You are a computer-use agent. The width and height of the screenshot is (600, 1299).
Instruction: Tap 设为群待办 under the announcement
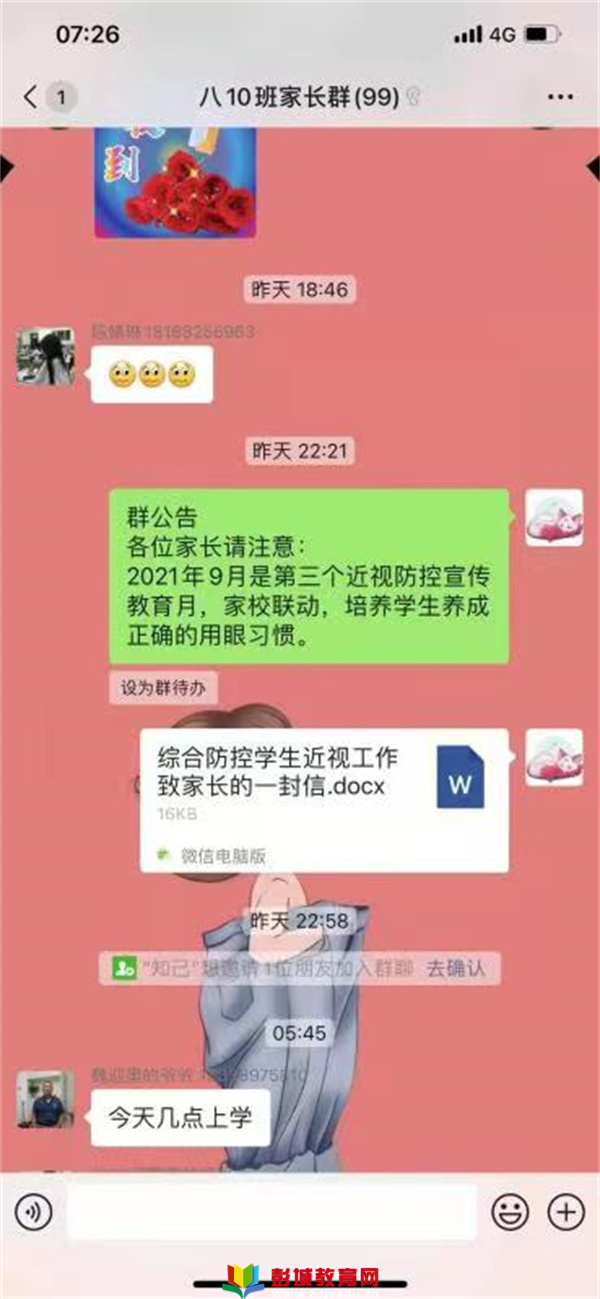point(164,688)
